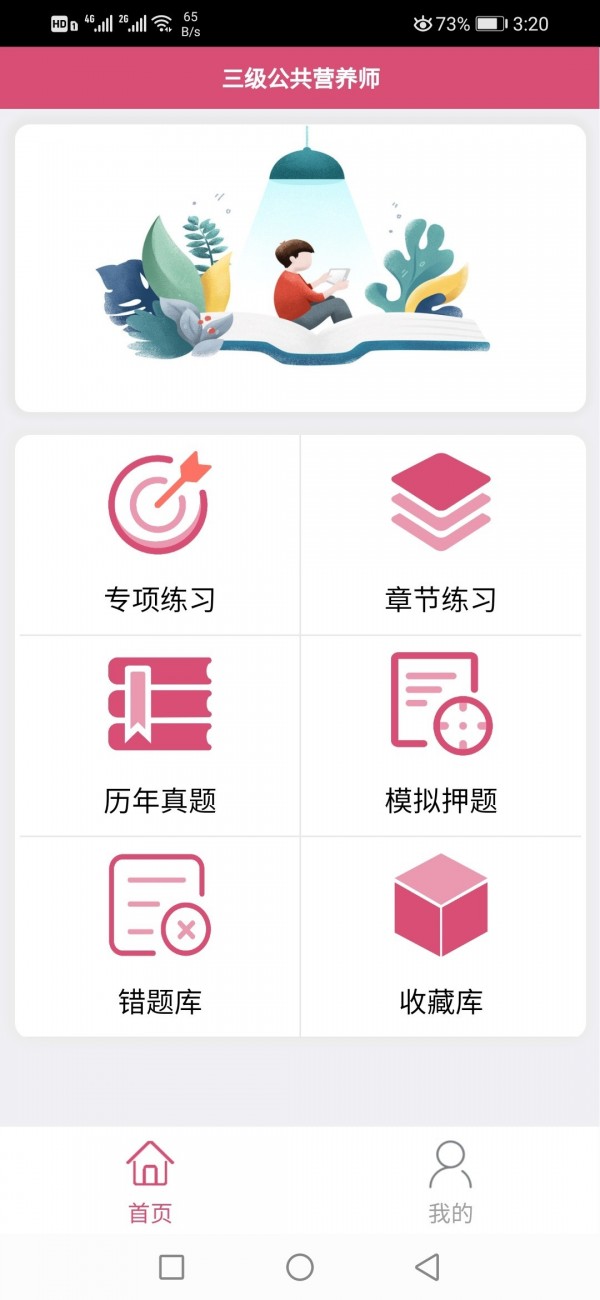The width and height of the screenshot is (600, 1300).
Task: Go to the system home screen
Action: click(300, 1267)
